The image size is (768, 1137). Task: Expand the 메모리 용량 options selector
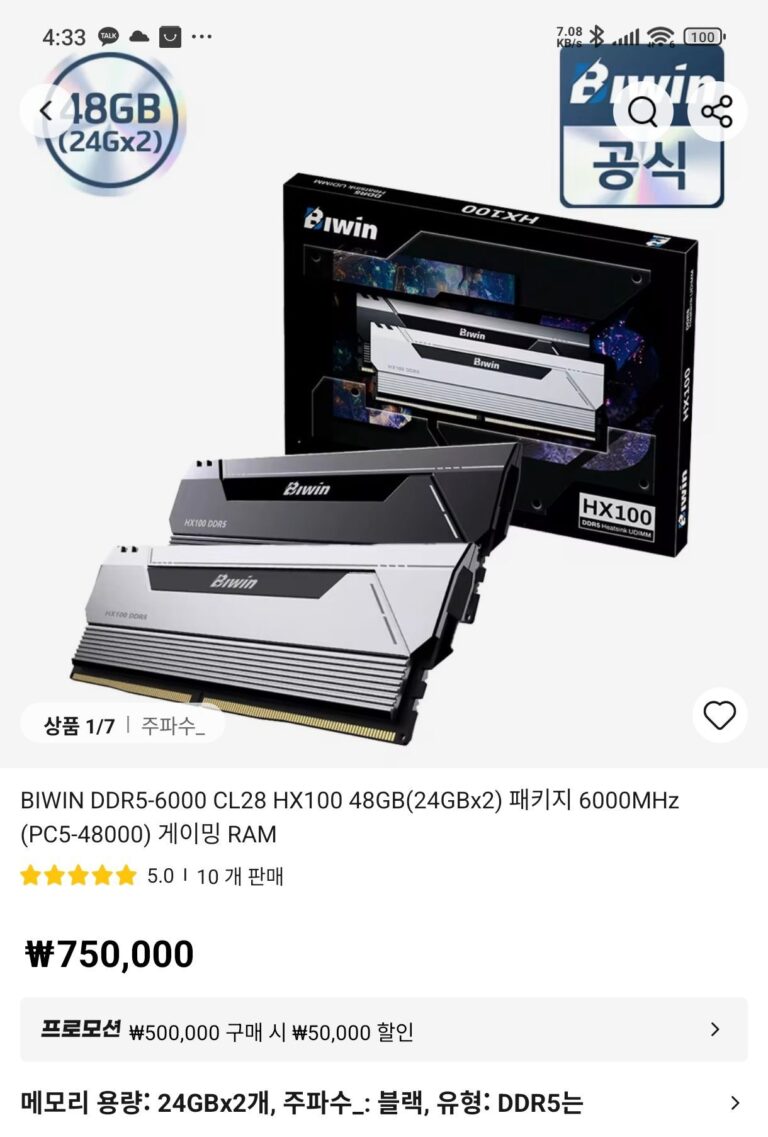pos(384,1103)
